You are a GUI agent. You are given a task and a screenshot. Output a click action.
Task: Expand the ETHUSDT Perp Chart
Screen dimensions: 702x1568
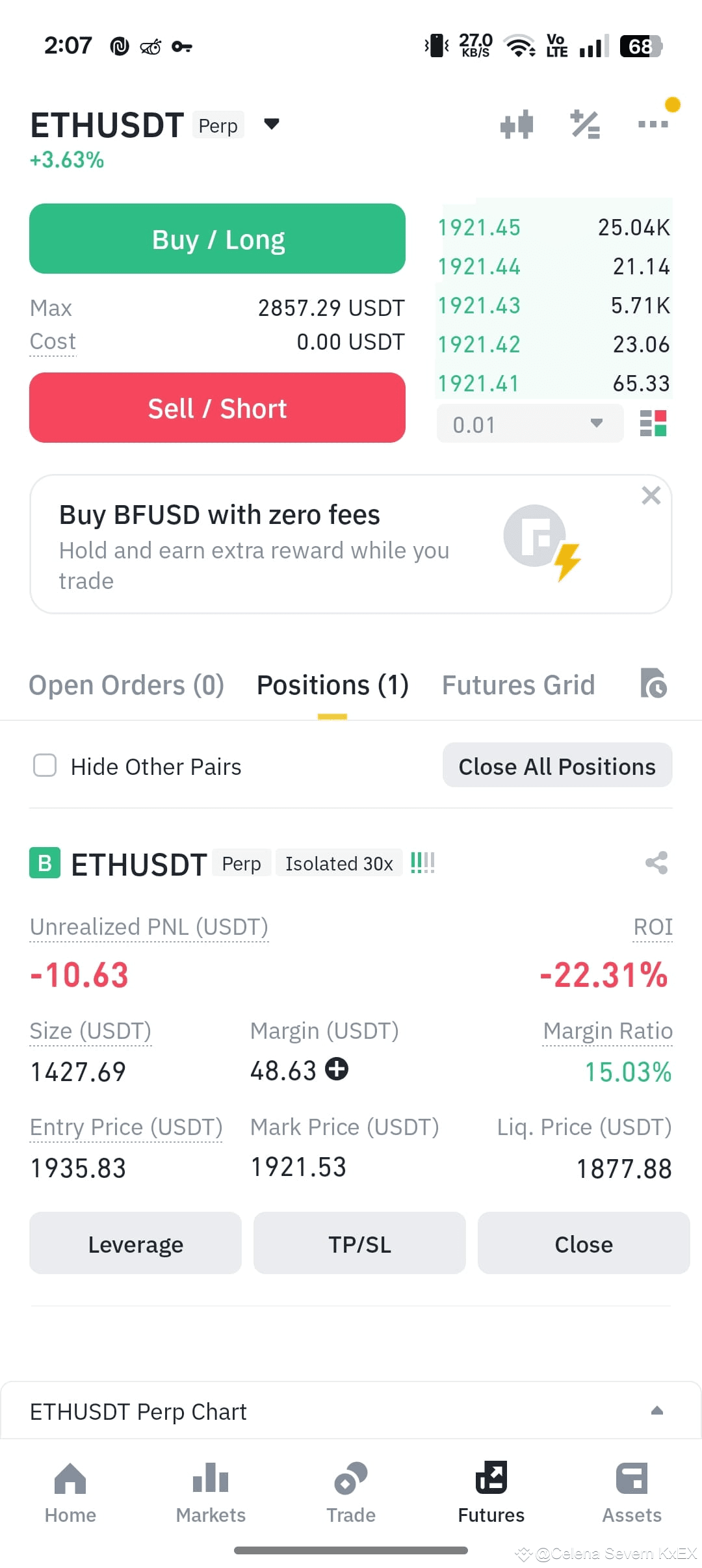[x=657, y=1410]
